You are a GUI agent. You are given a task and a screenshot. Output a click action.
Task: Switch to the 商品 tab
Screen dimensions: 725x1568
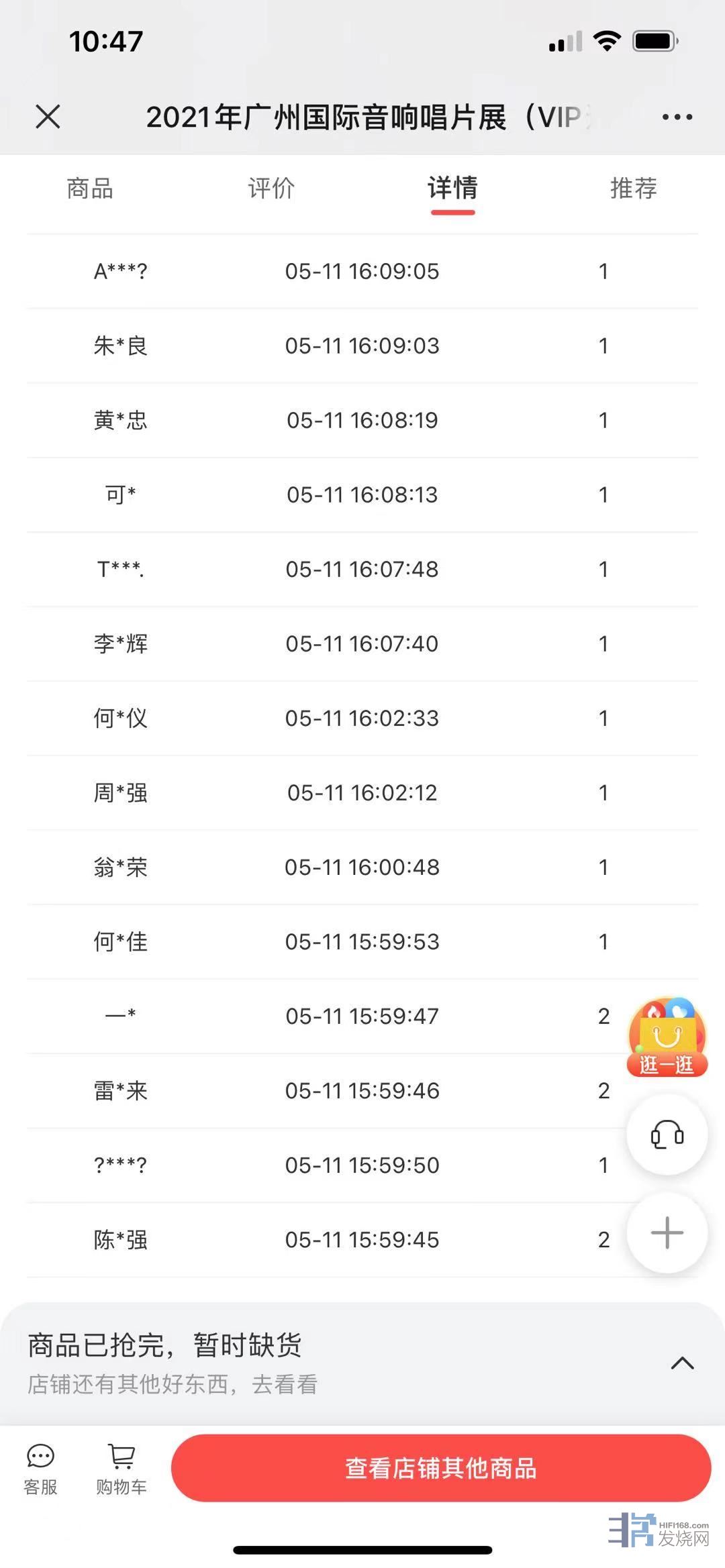[90, 189]
